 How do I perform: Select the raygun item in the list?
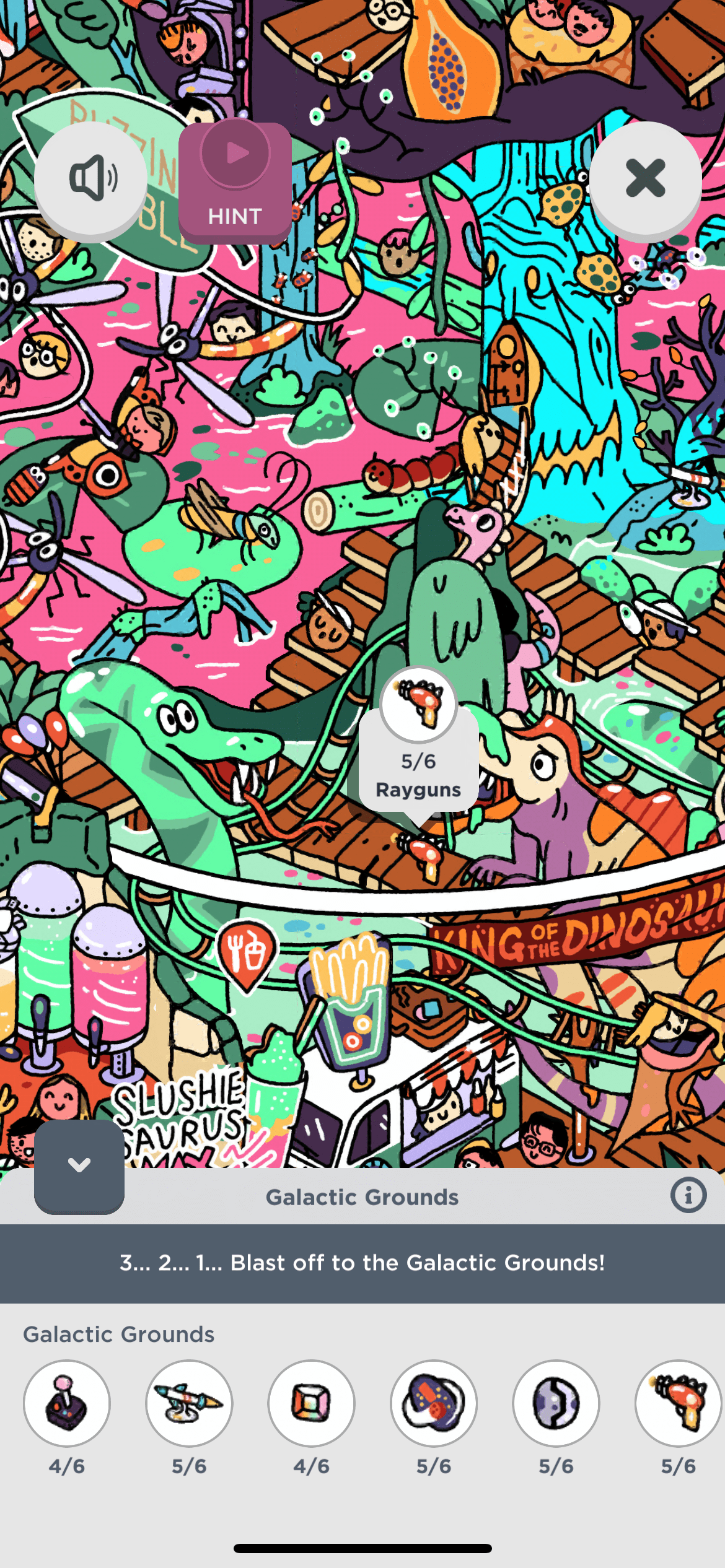(x=678, y=1403)
